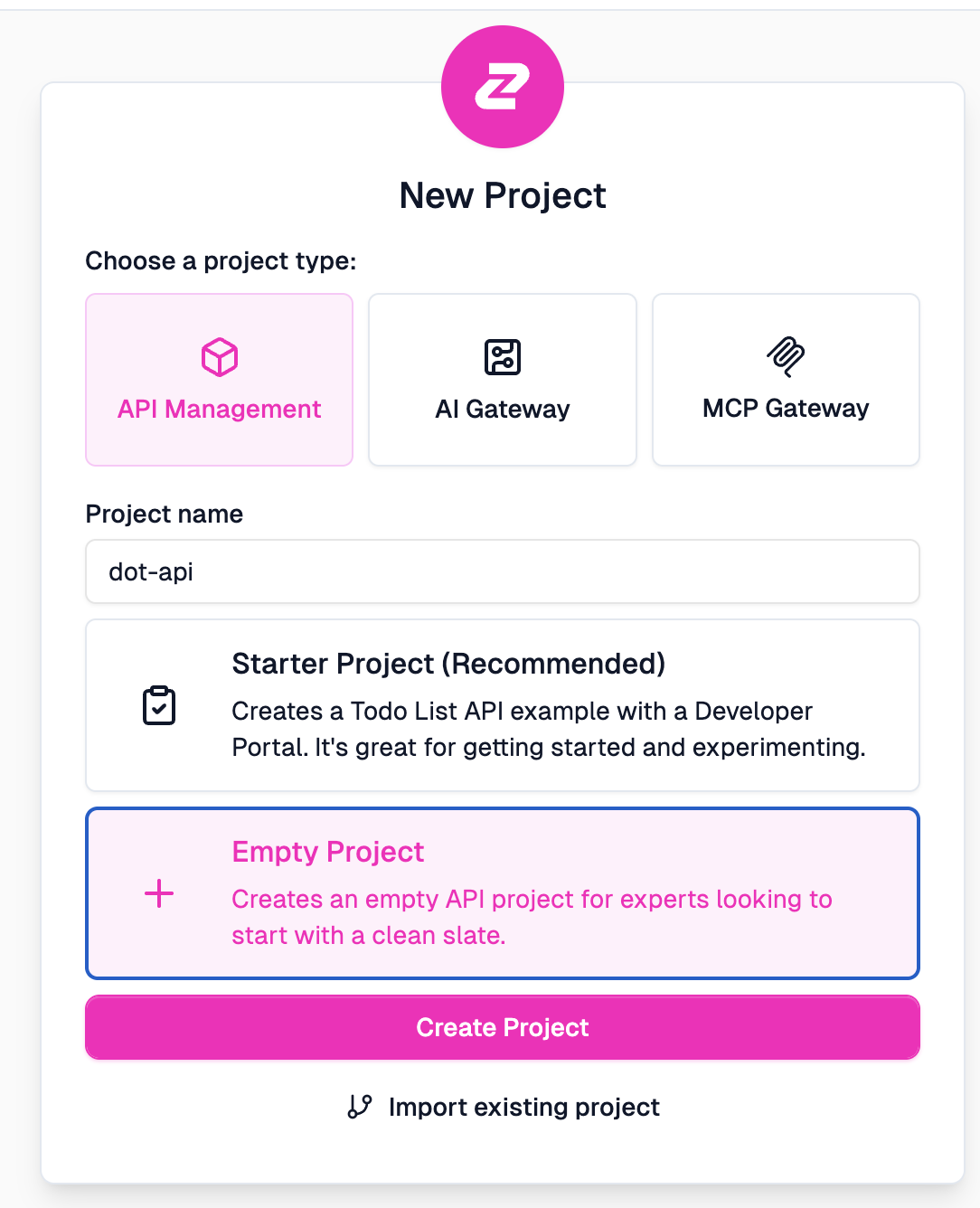Viewport: 980px width, 1208px height.
Task: Pick the MCP Gateway project type
Action: tap(786, 380)
